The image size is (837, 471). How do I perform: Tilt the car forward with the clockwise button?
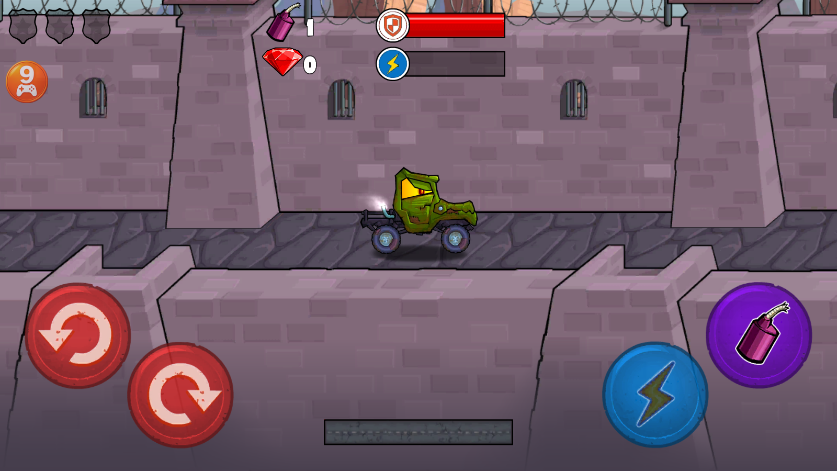181,395
